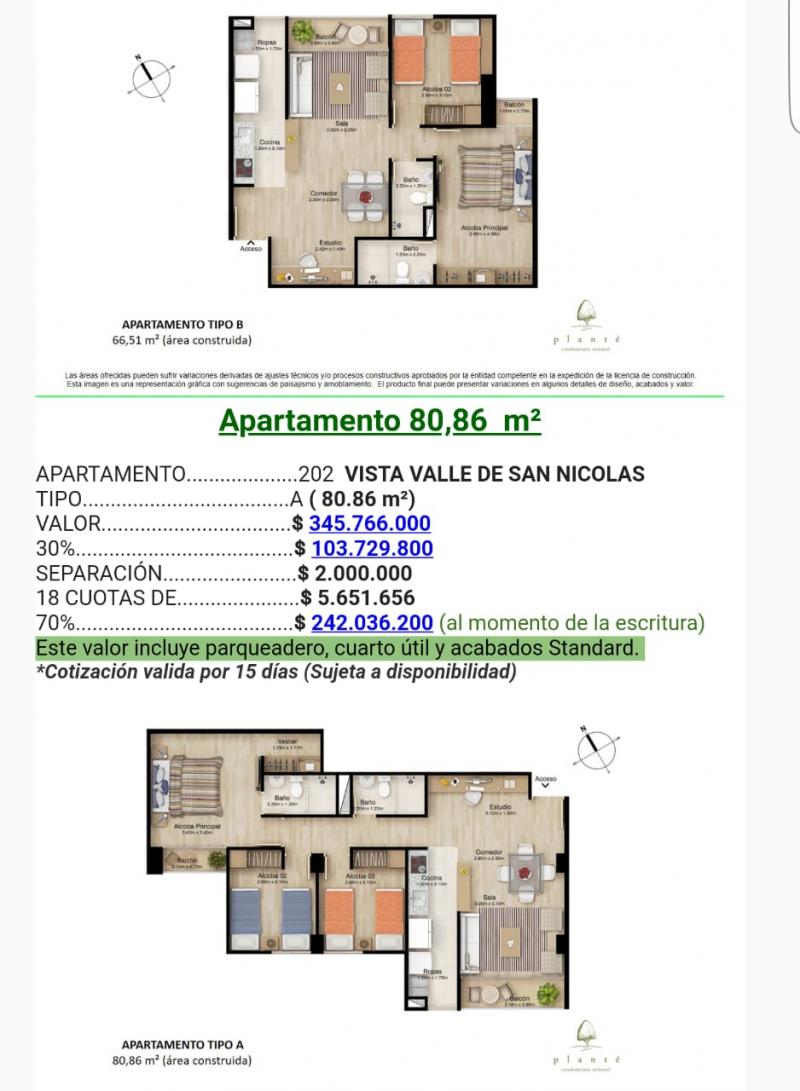This screenshot has height=1091, width=800.
Task: Open the linked value 345.766.000
Action: click(369, 523)
